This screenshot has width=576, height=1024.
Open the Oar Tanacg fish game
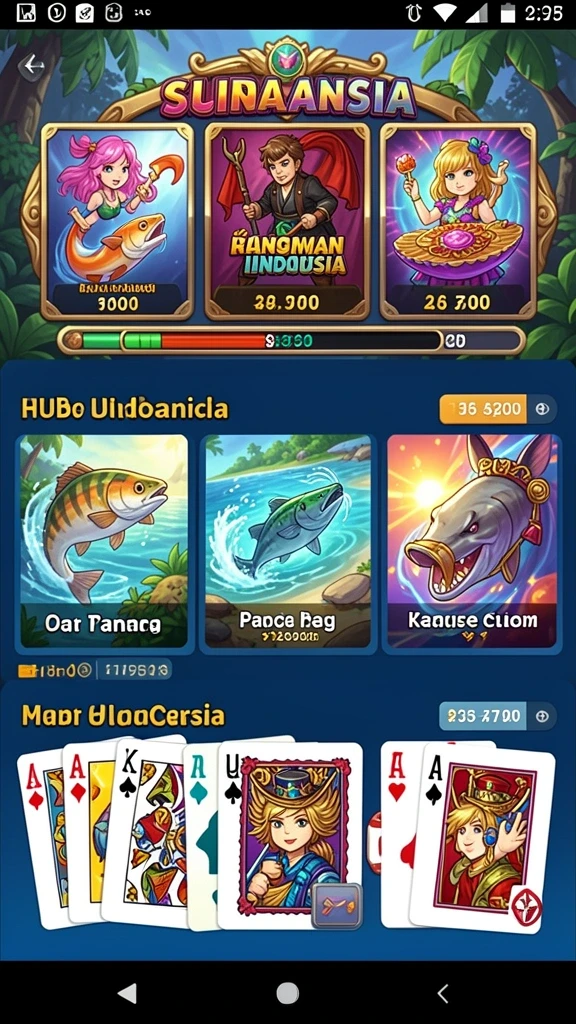[x=104, y=541]
